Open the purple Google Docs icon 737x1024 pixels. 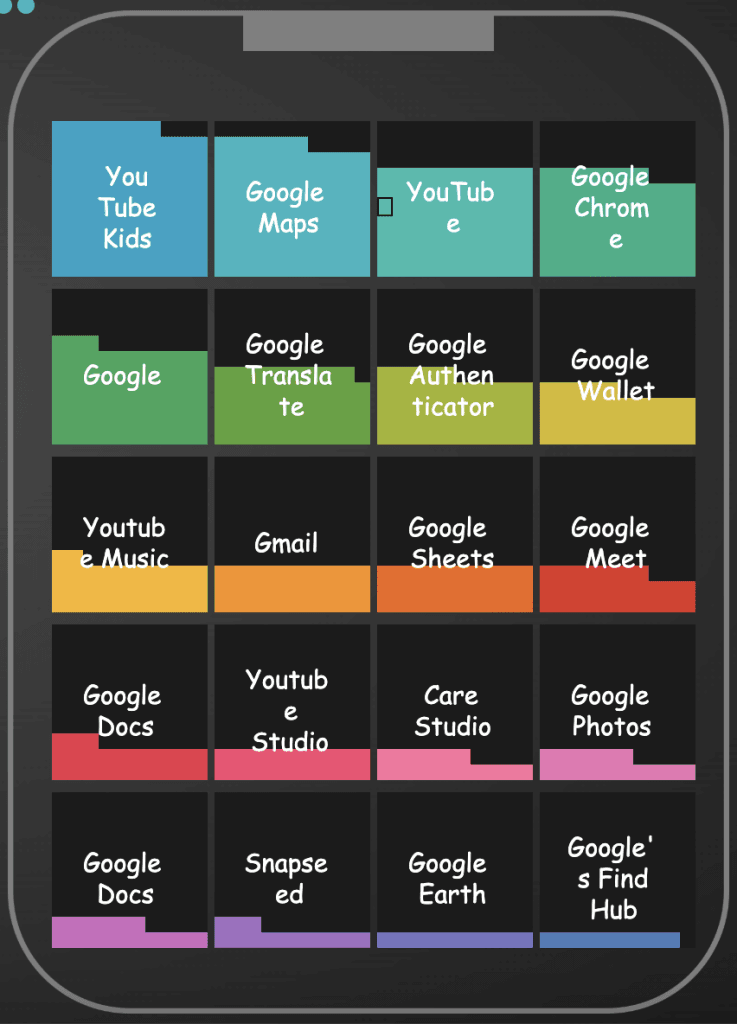pos(129,868)
